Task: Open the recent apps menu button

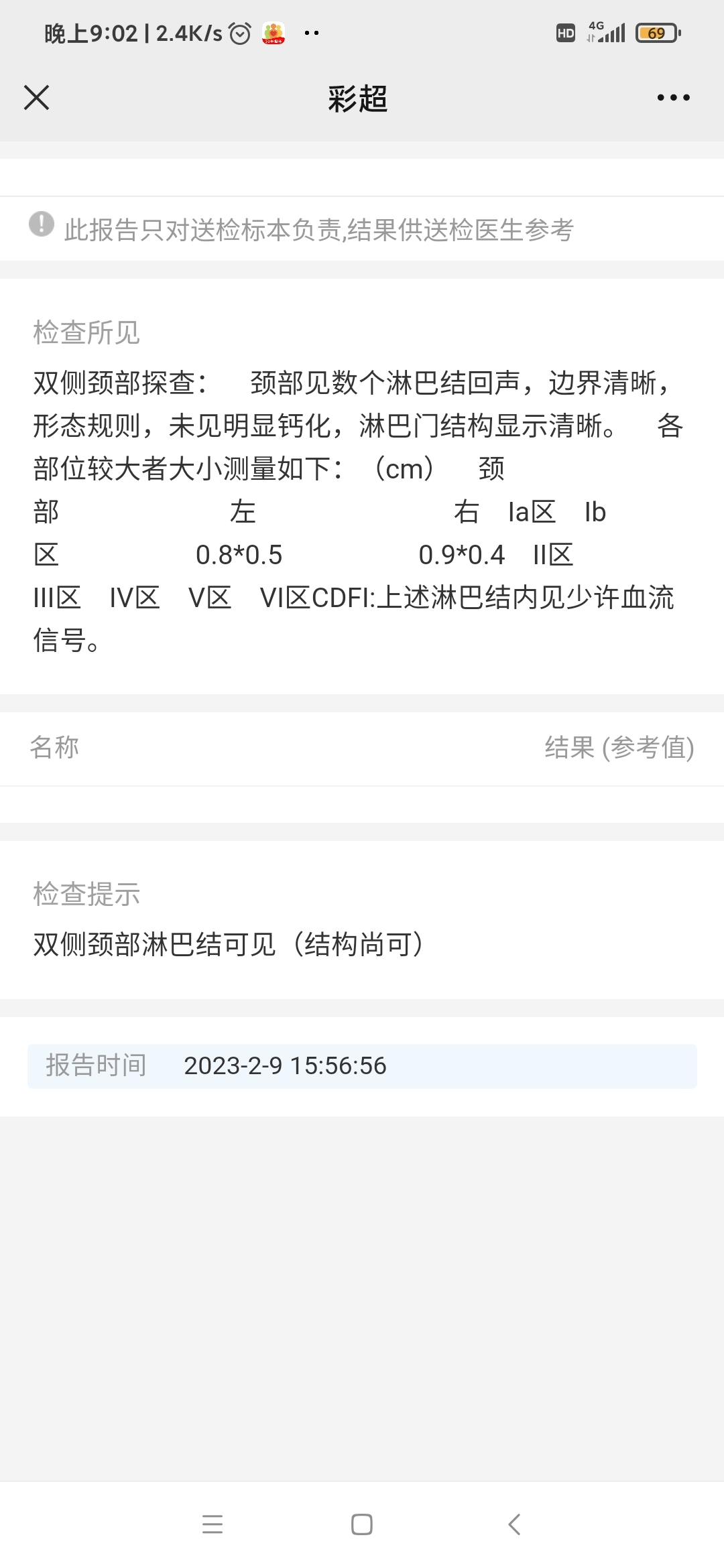Action: click(x=213, y=1524)
